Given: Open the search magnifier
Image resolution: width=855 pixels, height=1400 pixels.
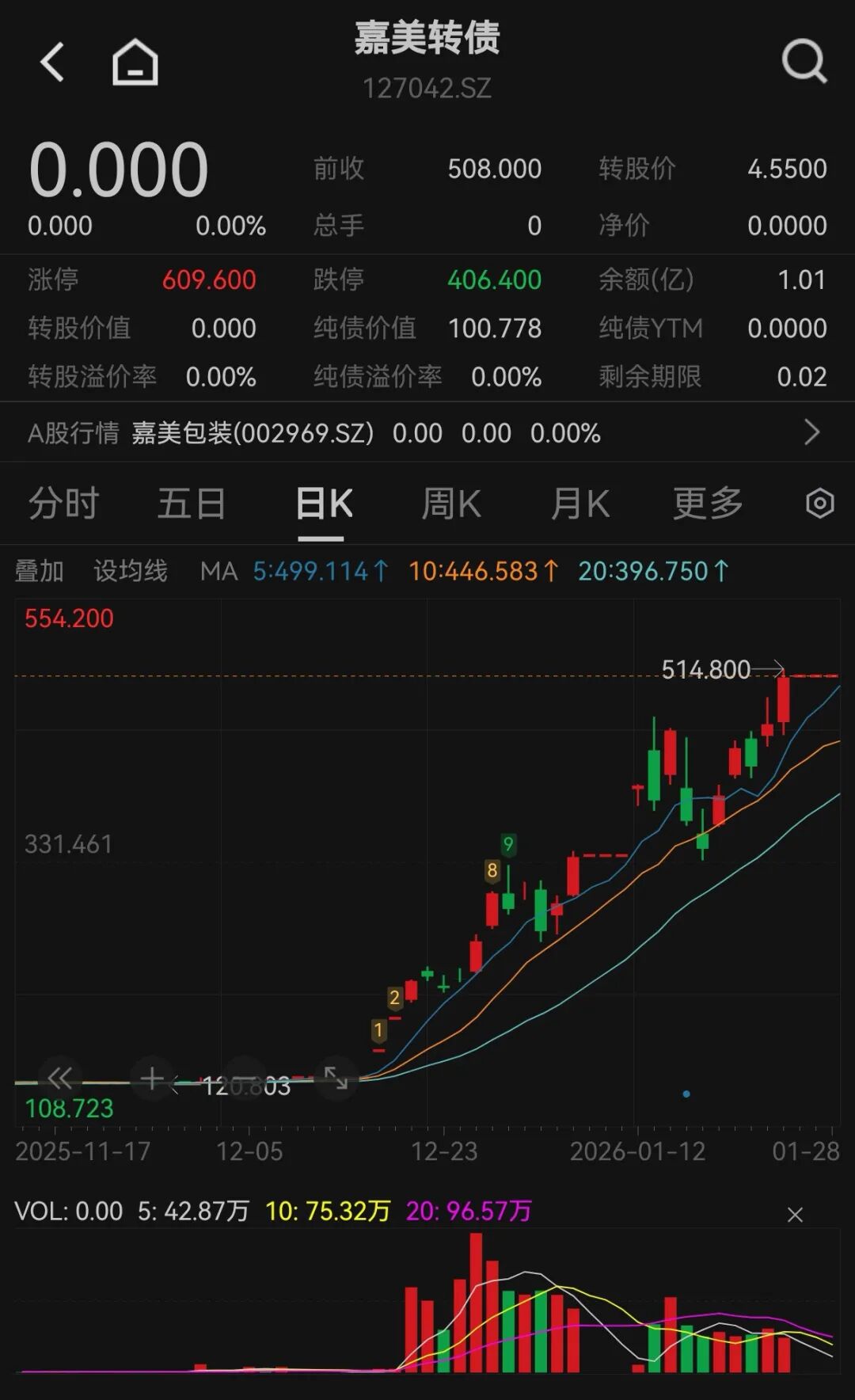Looking at the screenshot, I should (x=804, y=62).
